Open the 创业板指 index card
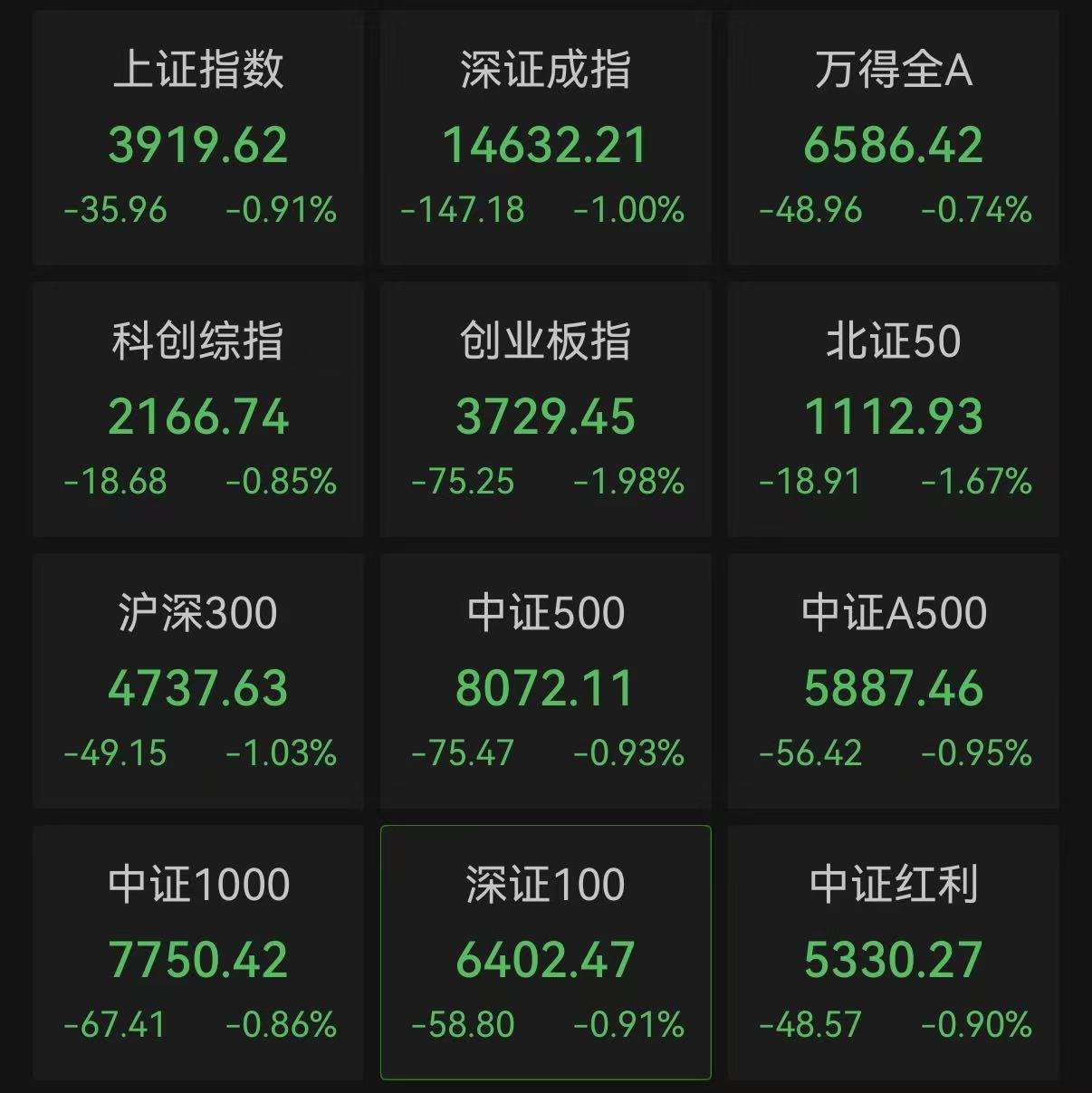1092x1093 pixels. 546,409
